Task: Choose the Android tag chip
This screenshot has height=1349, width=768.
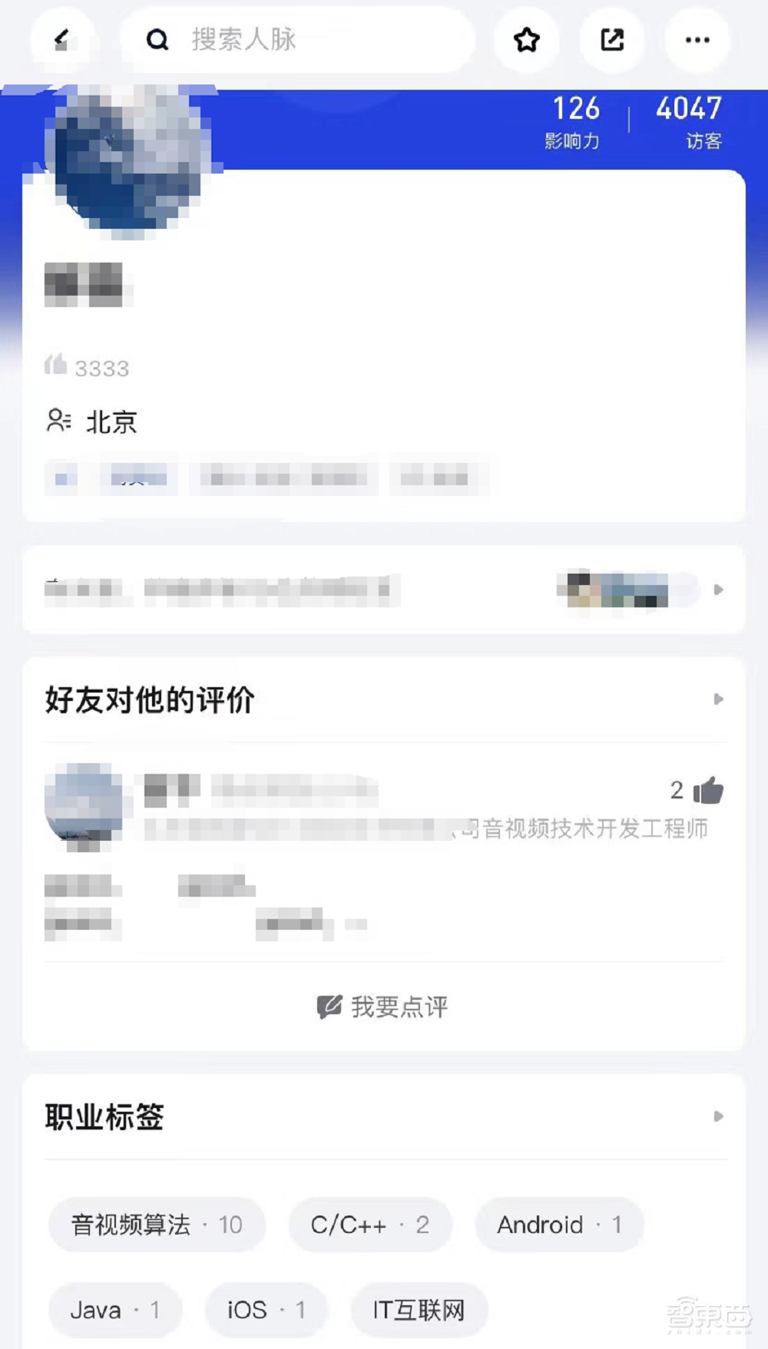Action: pos(559,1225)
